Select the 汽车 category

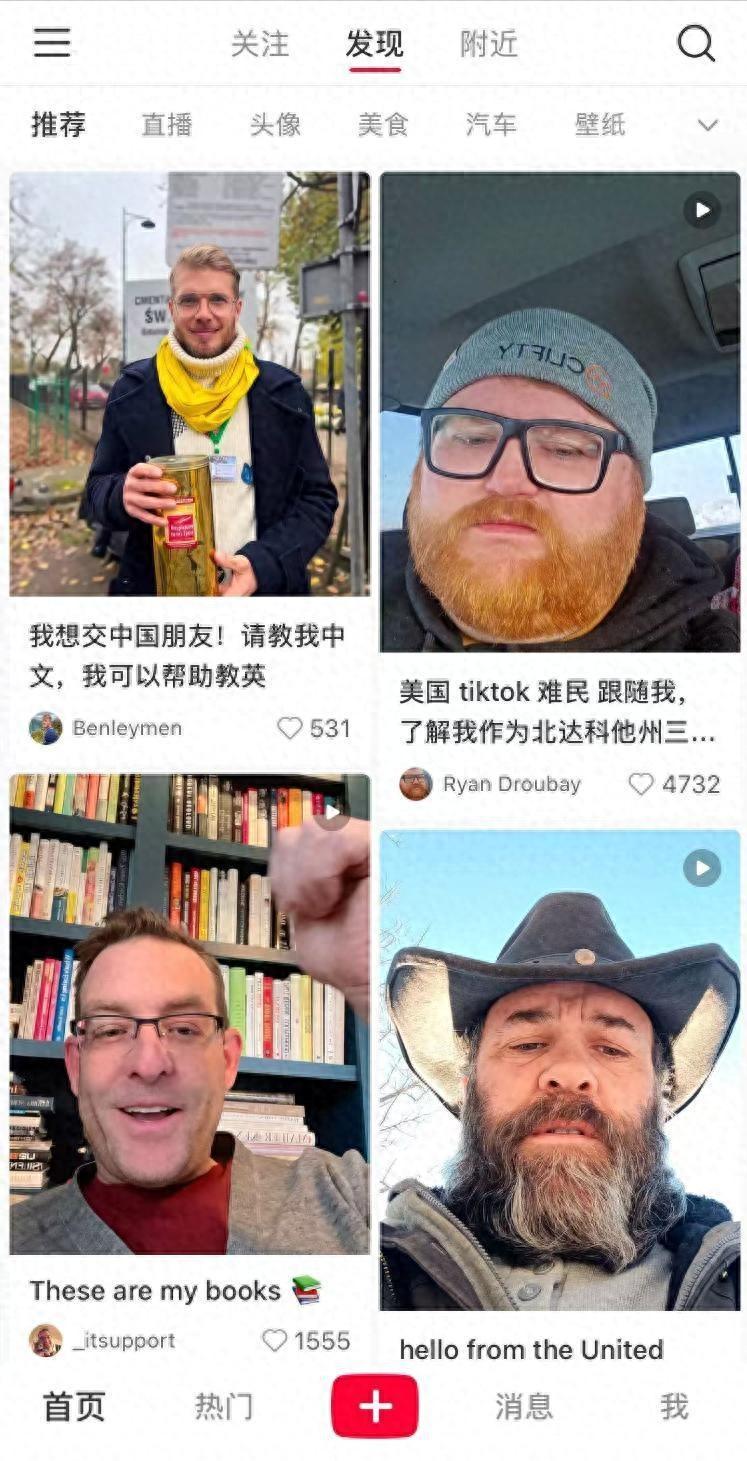point(491,125)
